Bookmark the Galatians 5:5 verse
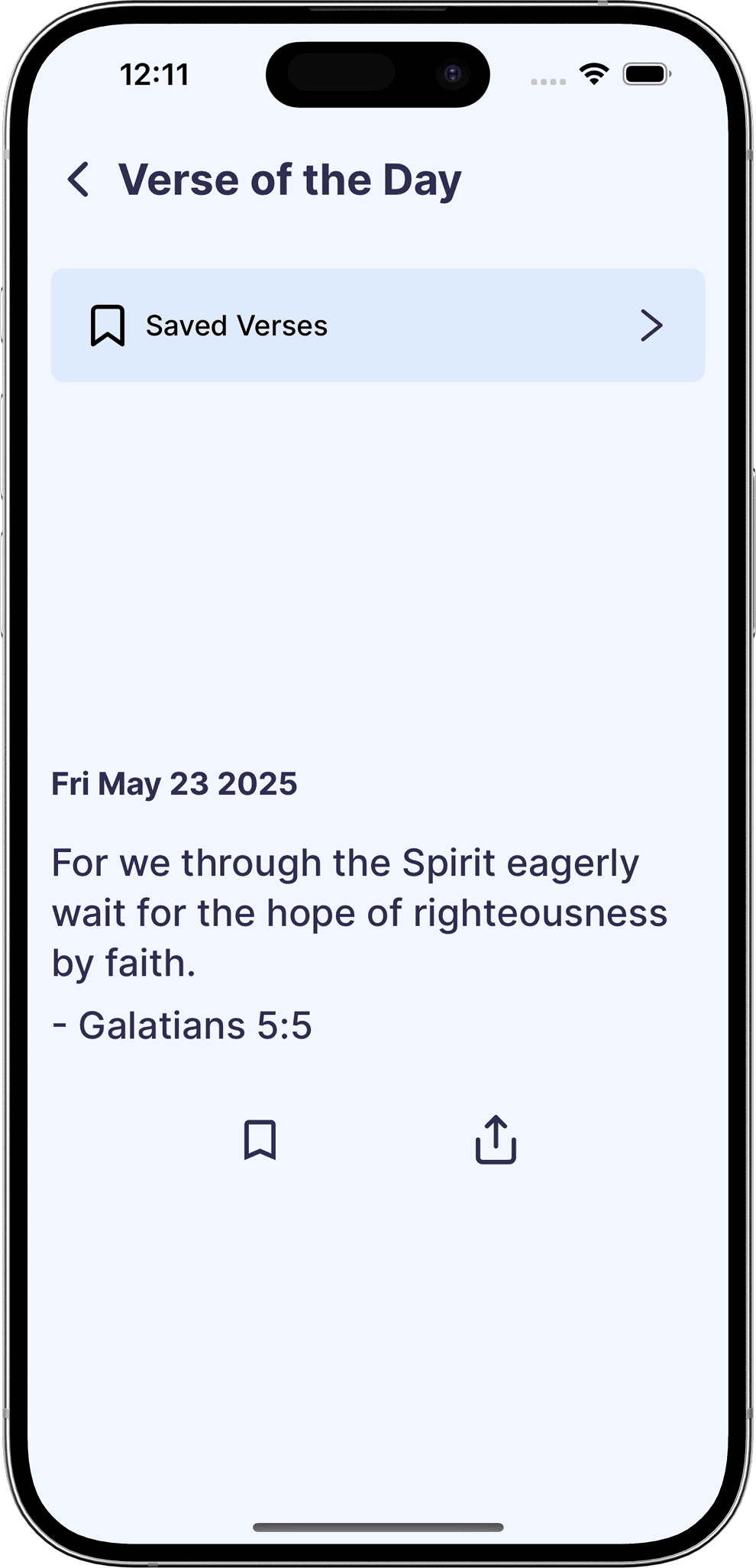 point(260,1140)
